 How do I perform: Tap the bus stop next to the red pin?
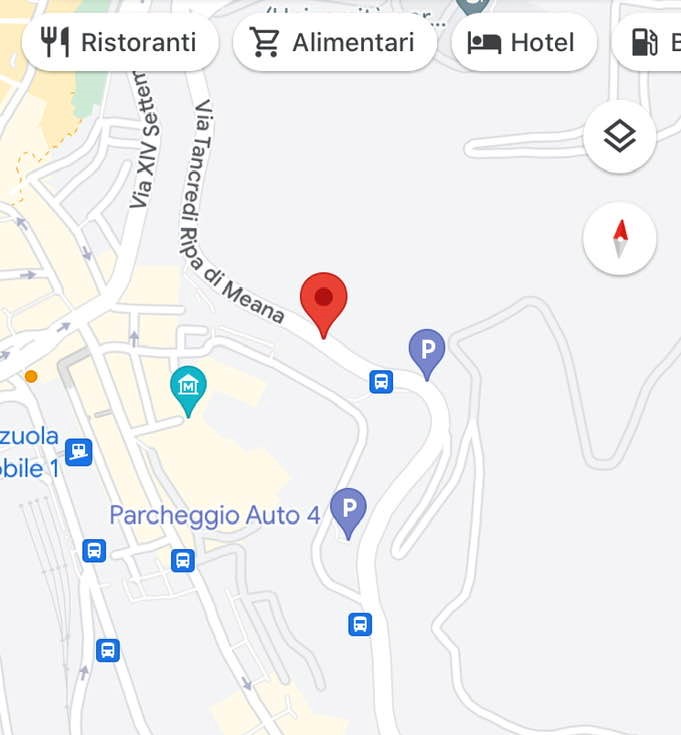[x=381, y=381]
